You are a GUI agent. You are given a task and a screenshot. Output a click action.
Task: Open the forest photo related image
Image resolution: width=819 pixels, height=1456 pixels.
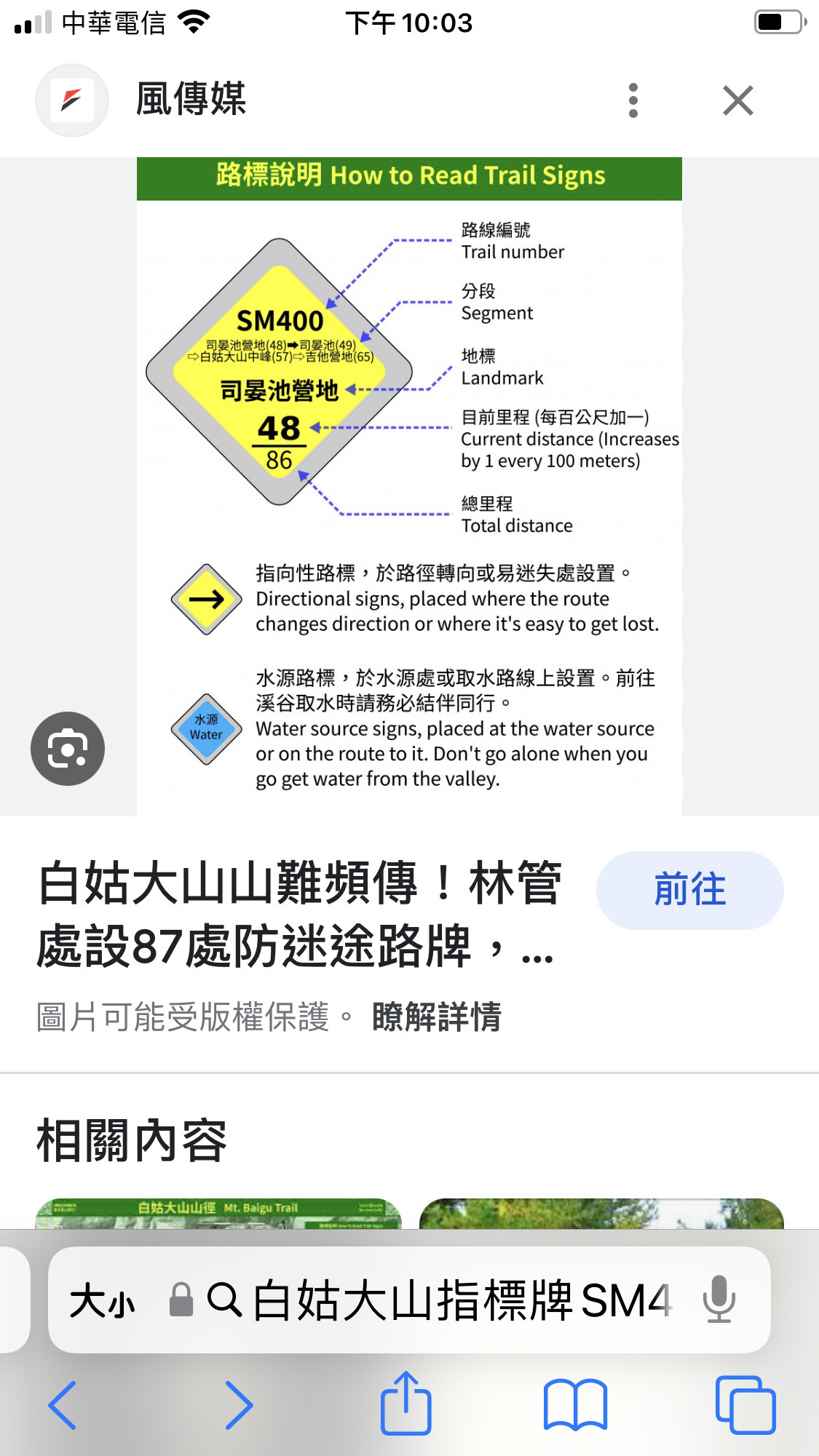click(601, 1213)
